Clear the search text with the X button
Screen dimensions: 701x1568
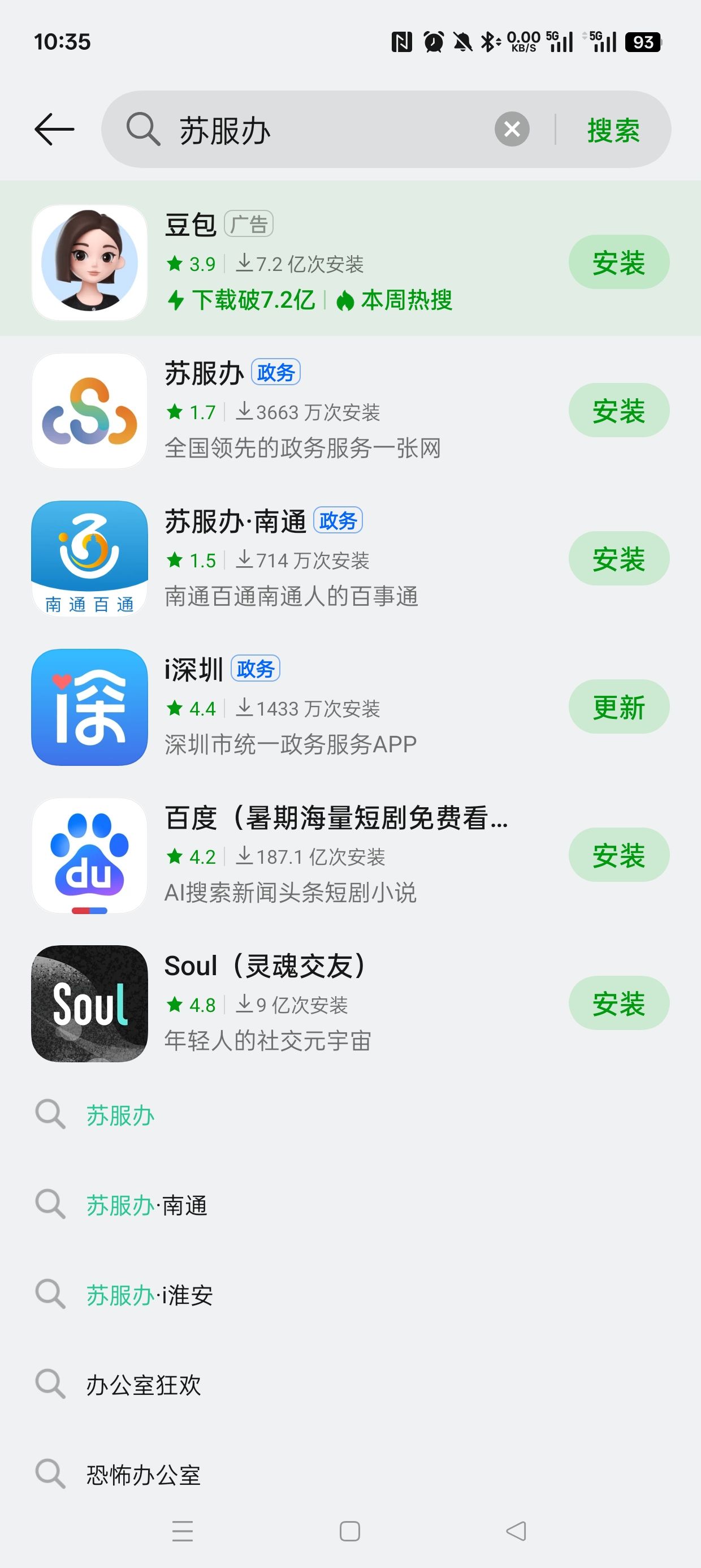pos(512,129)
